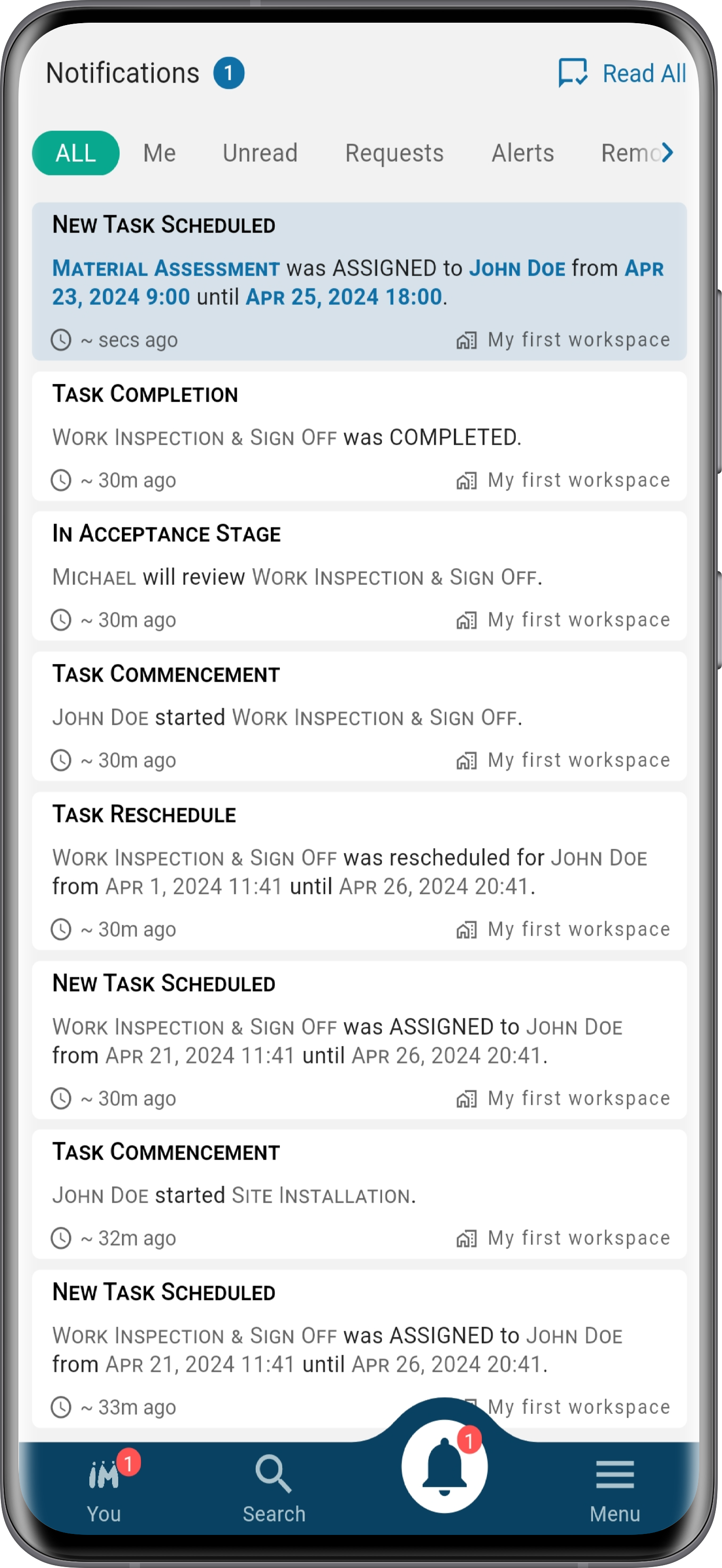This screenshot has width=722, height=1568.
Task: Show Unread notifications only
Action: click(x=260, y=153)
